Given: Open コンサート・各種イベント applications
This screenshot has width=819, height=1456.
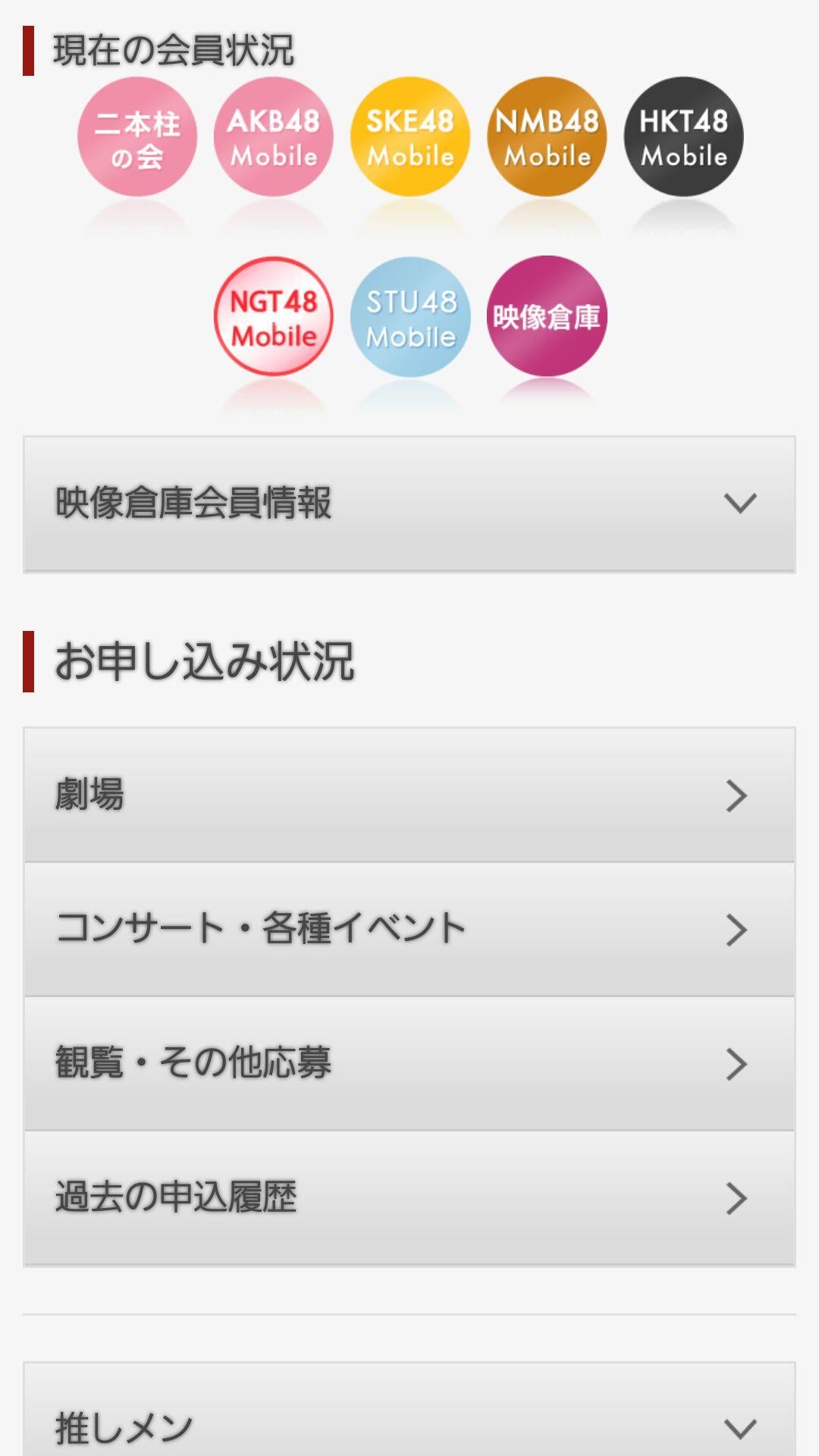Looking at the screenshot, I should tap(409, 929).
